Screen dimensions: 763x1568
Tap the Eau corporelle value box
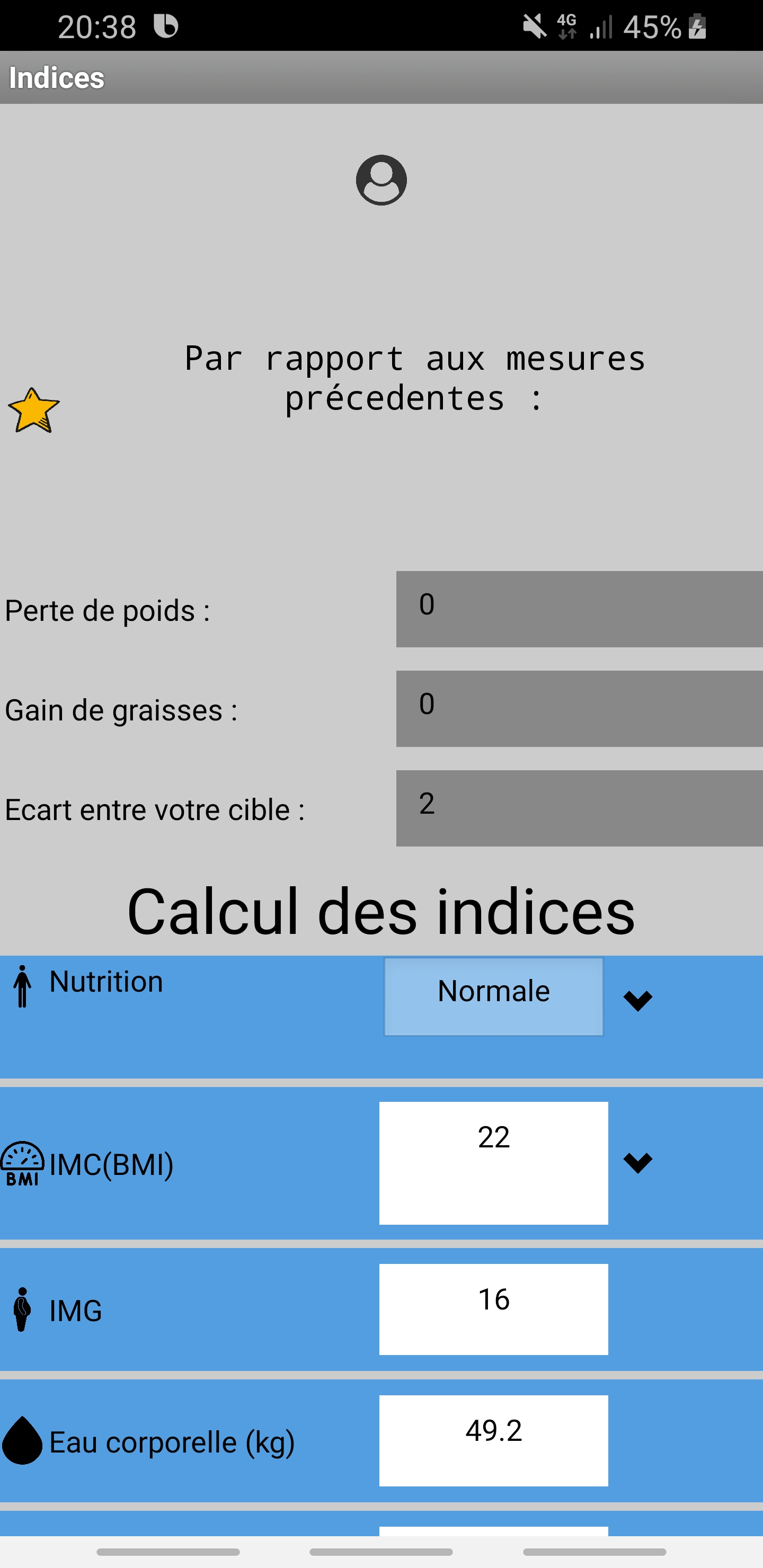[x=494, y=1441]
